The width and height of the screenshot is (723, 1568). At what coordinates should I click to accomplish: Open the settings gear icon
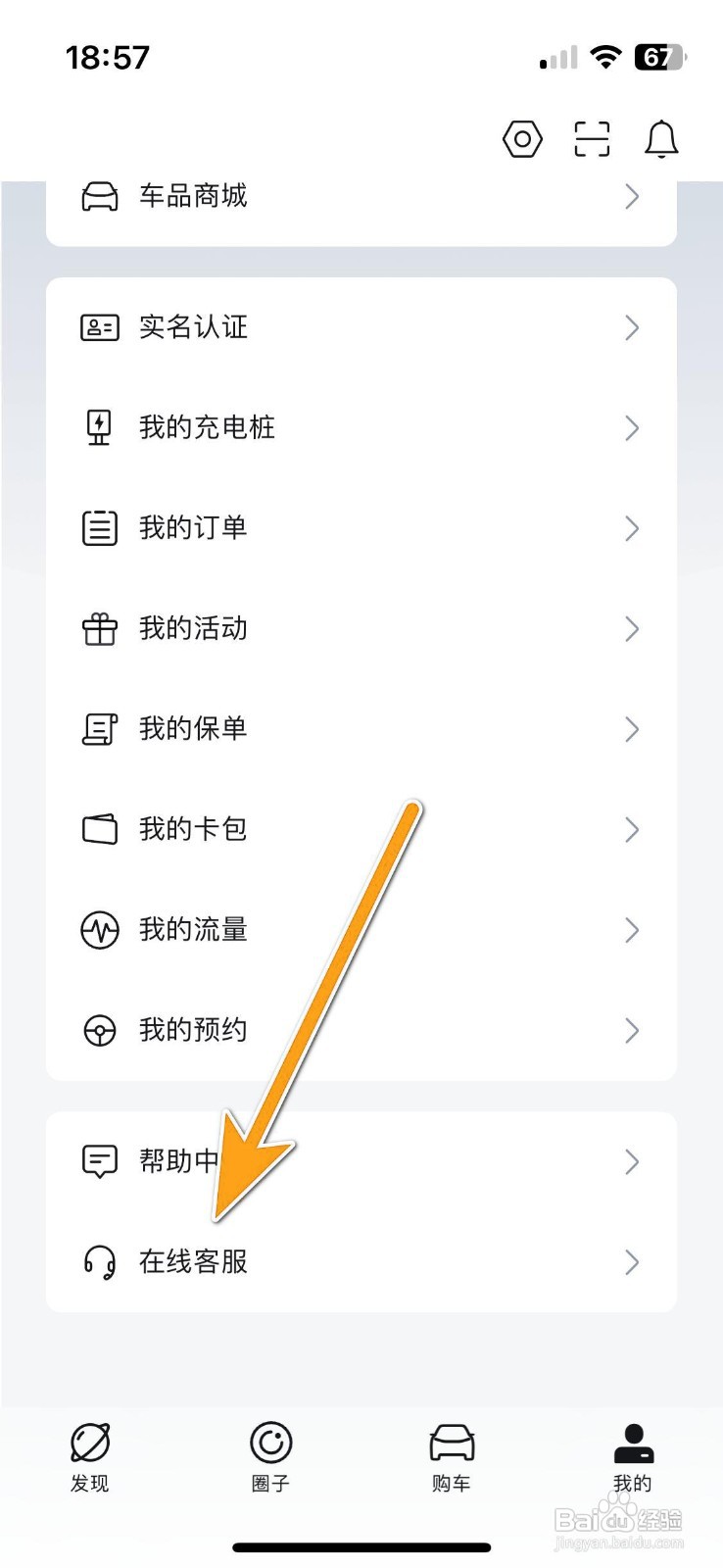522,138
